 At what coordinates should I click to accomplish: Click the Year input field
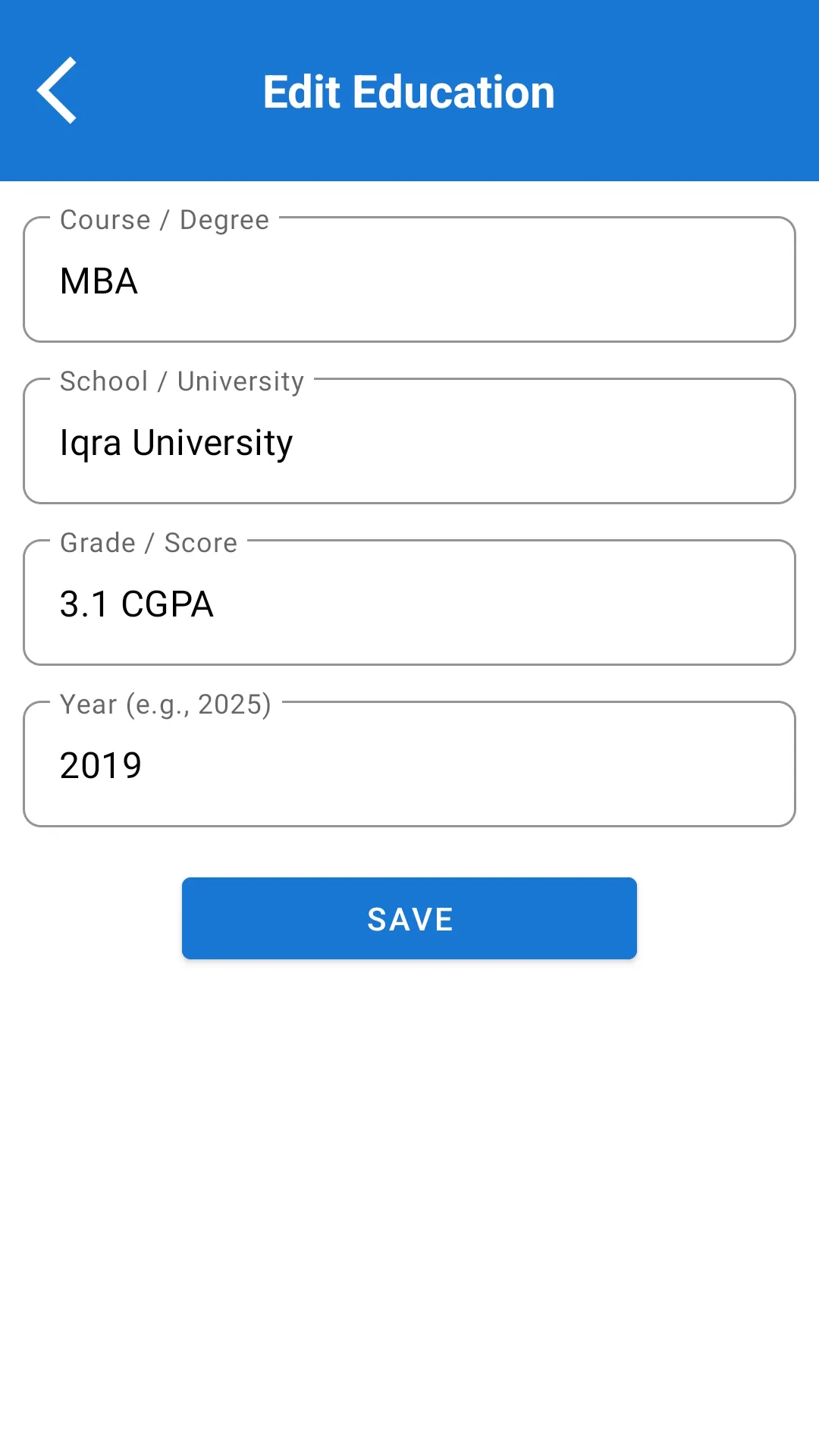(409, 764)
